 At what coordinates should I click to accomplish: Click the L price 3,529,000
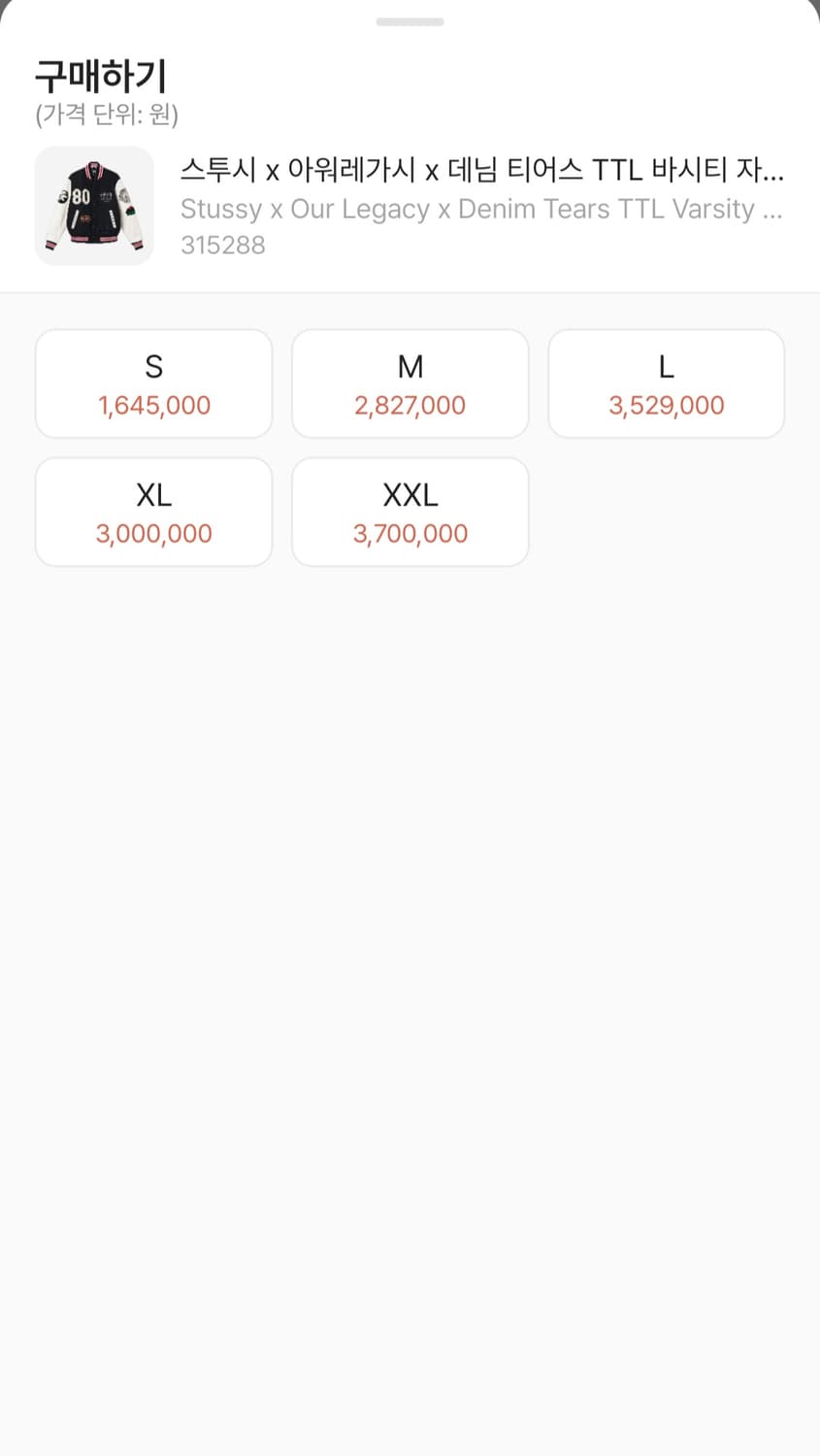[x=666, y=405]
